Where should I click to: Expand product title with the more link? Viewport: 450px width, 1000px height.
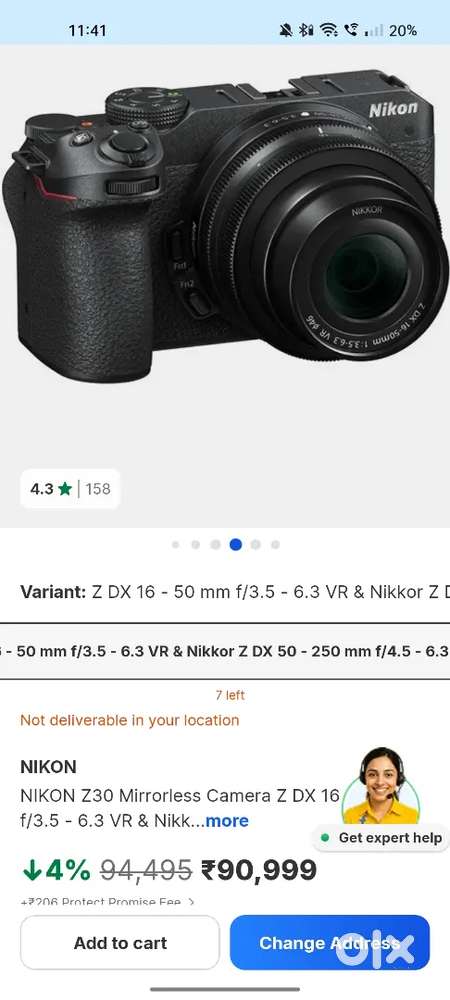click(227, 821)
